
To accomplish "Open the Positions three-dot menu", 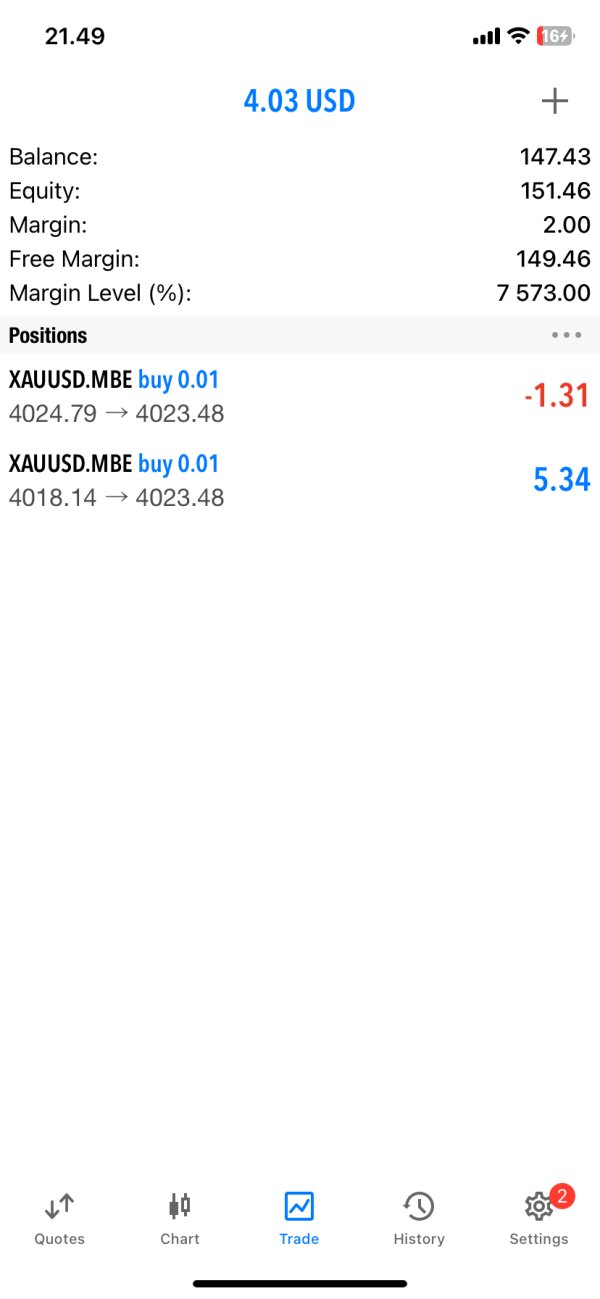I will pos(566,335).
